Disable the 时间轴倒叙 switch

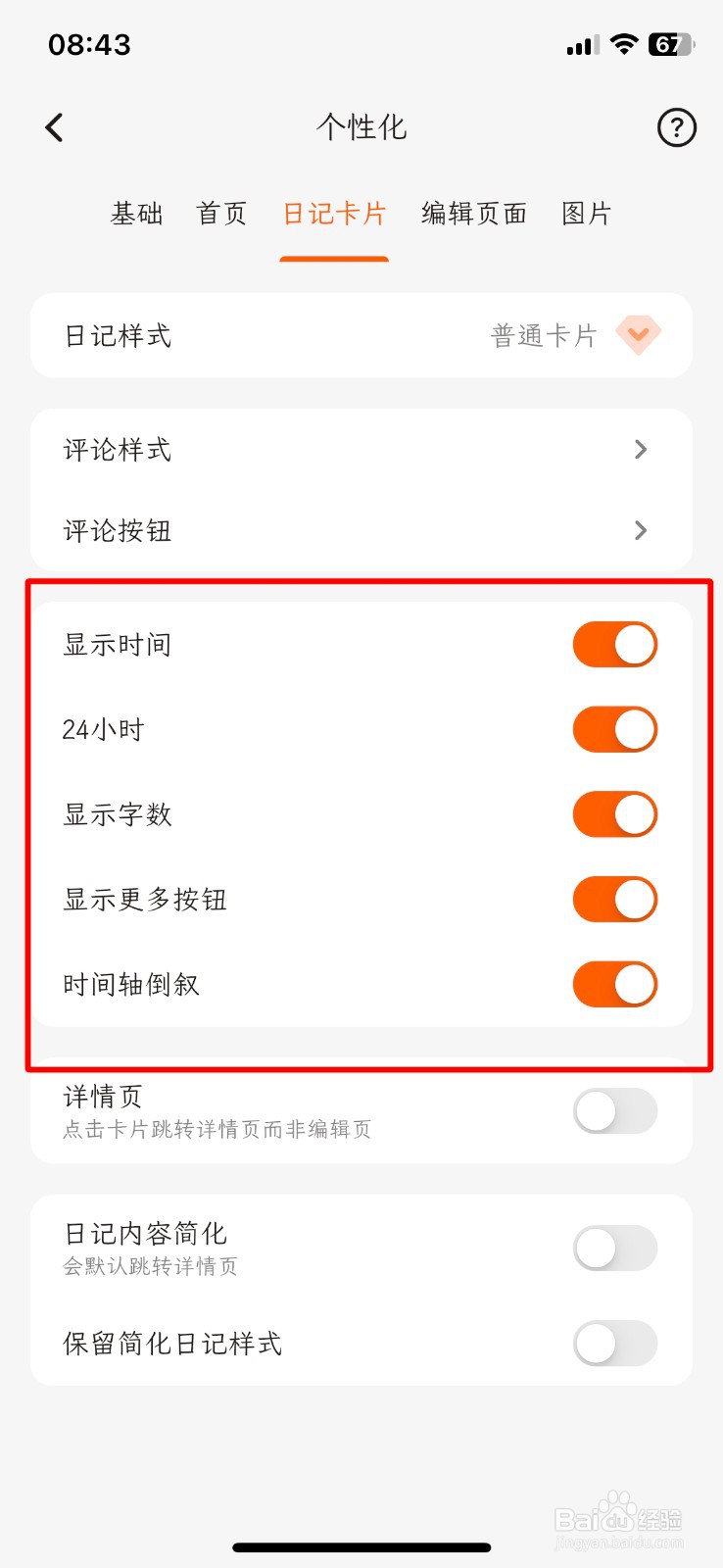point(614,984)
